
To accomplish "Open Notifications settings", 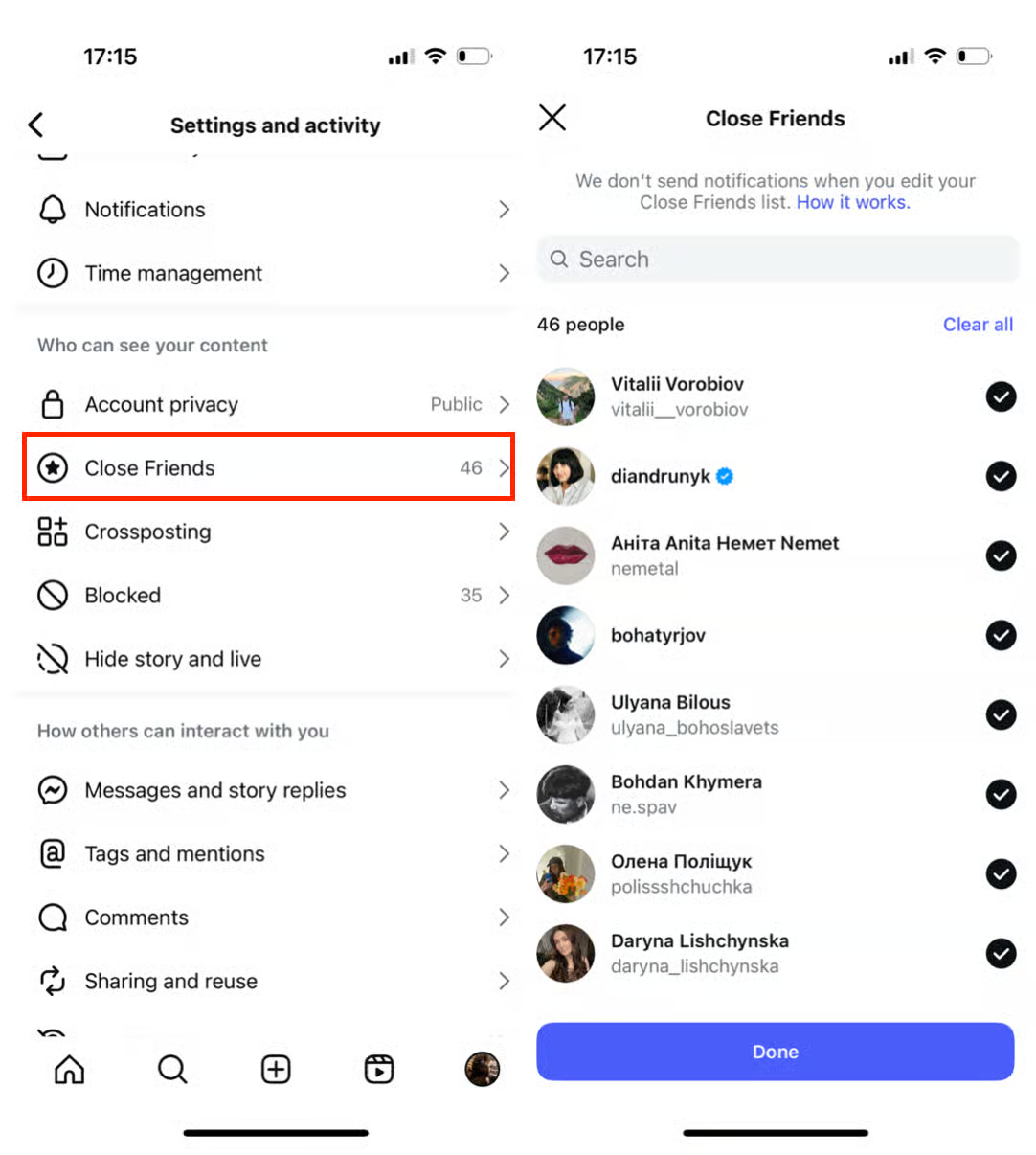I will point(268,210).
